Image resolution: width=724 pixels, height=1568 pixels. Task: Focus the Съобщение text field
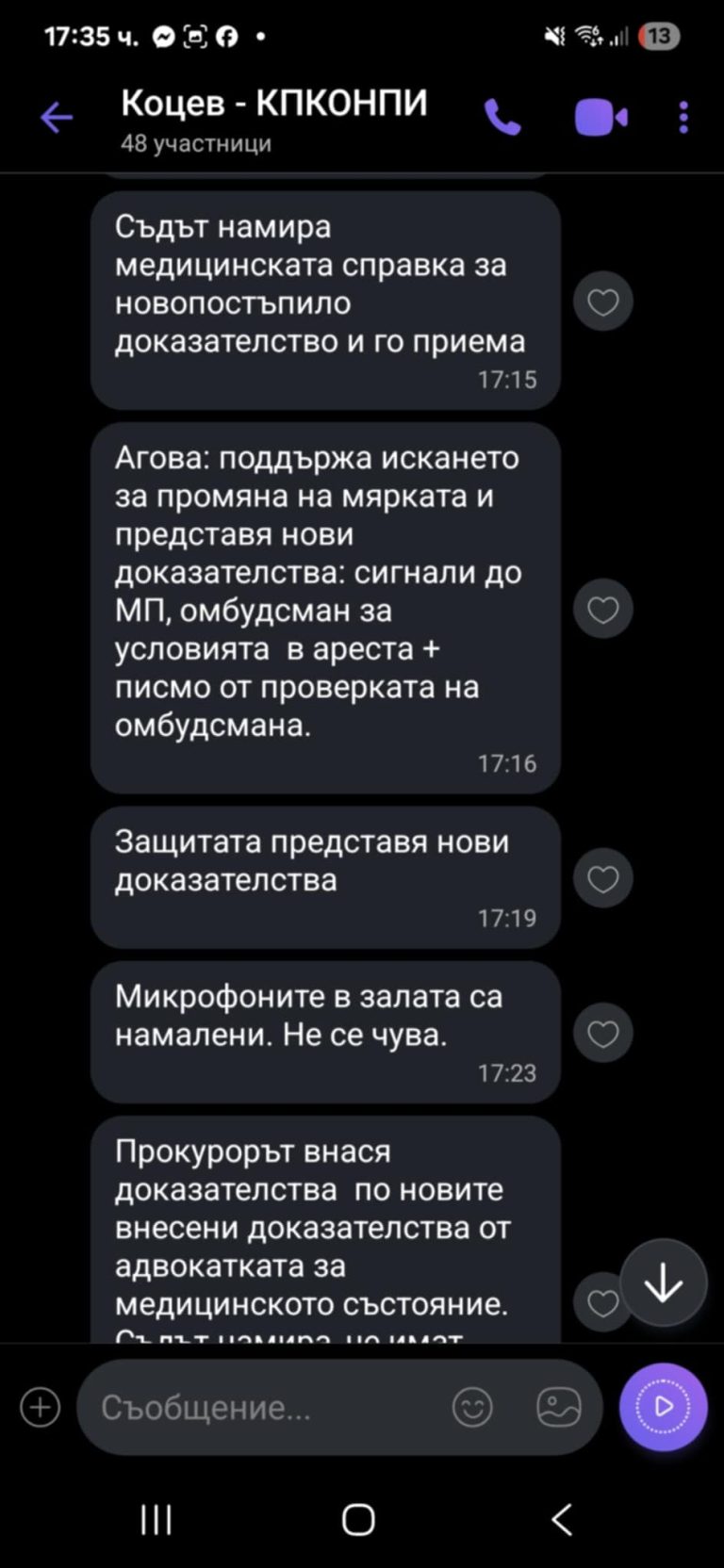point(264,1408)
